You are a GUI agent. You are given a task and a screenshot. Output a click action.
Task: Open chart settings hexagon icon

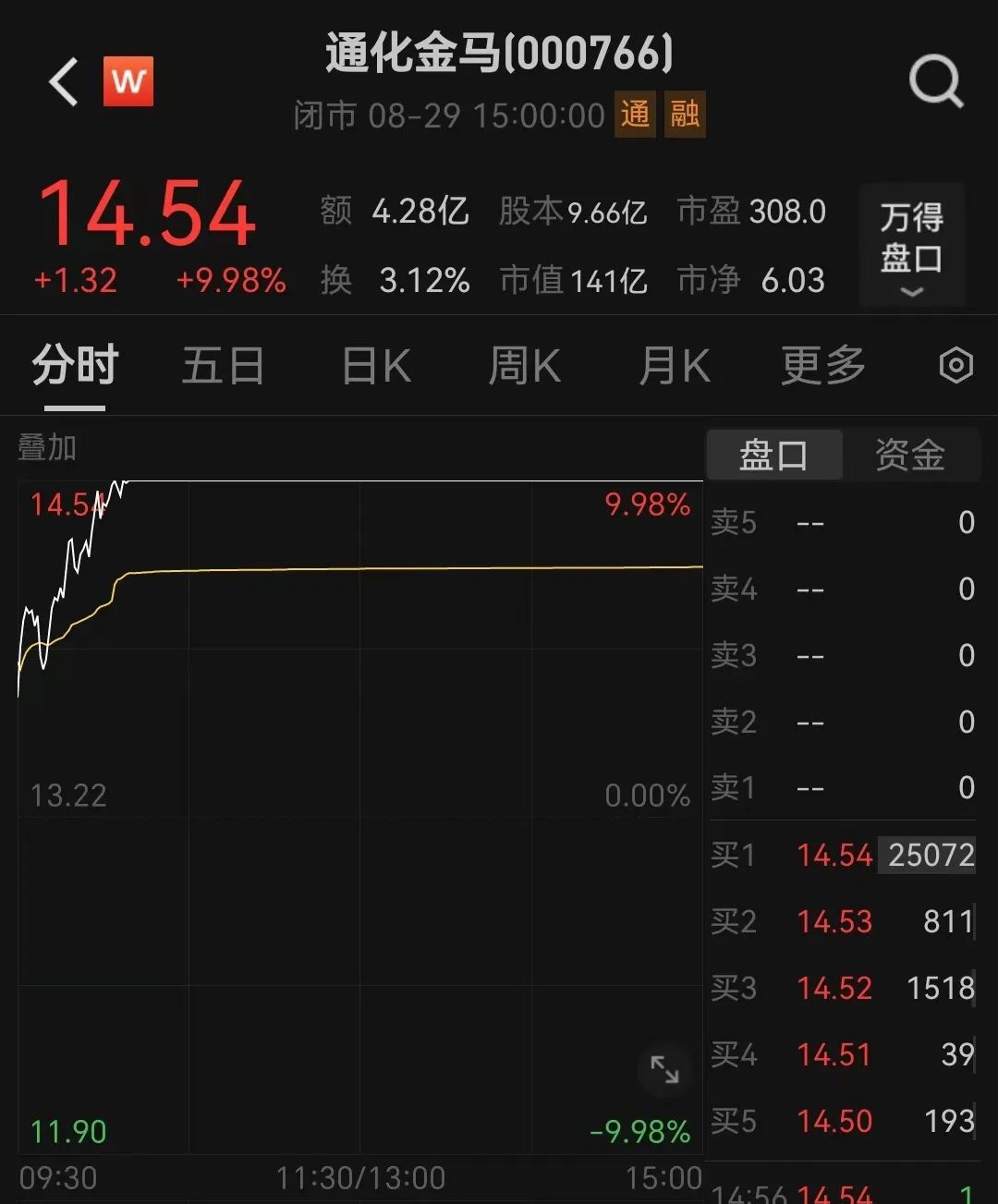(x=955, y=366)
